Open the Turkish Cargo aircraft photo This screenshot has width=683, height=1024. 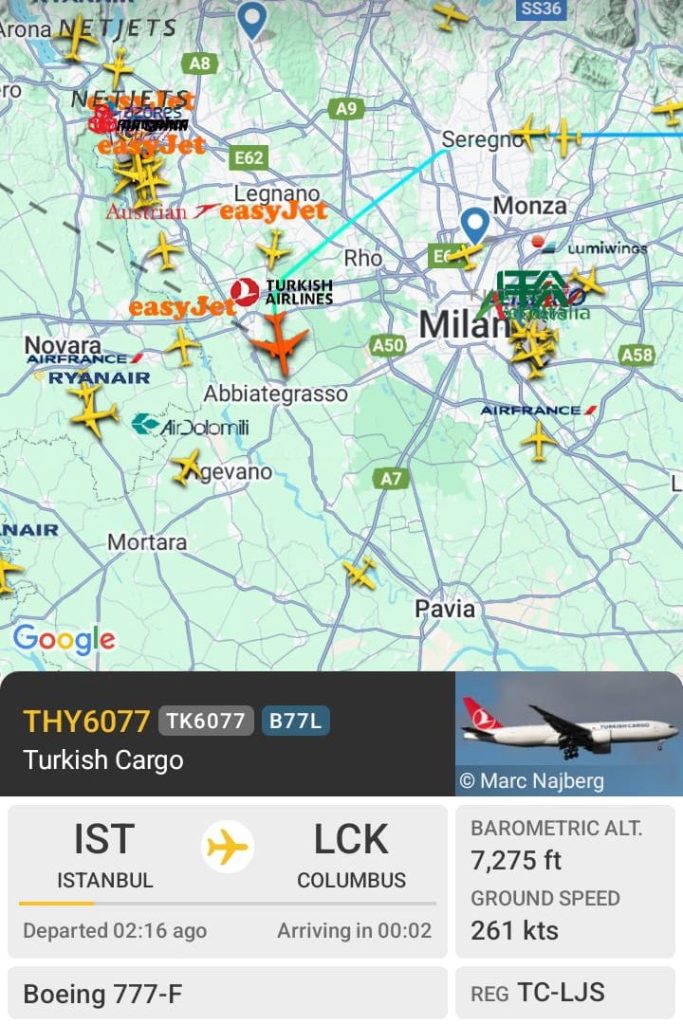coord(568,733)
